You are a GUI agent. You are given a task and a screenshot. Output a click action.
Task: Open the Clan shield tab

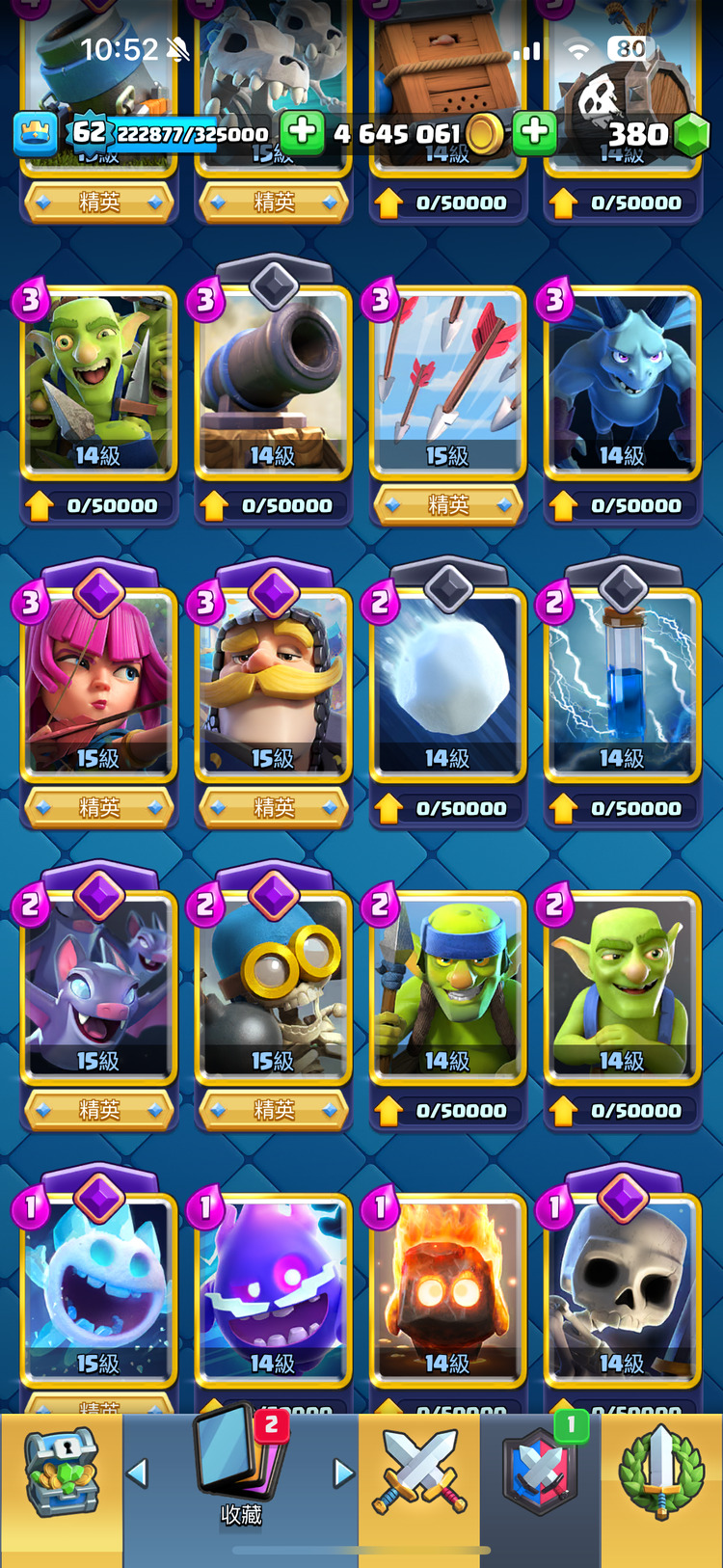pyautogui.click(x=541, y=1473)
